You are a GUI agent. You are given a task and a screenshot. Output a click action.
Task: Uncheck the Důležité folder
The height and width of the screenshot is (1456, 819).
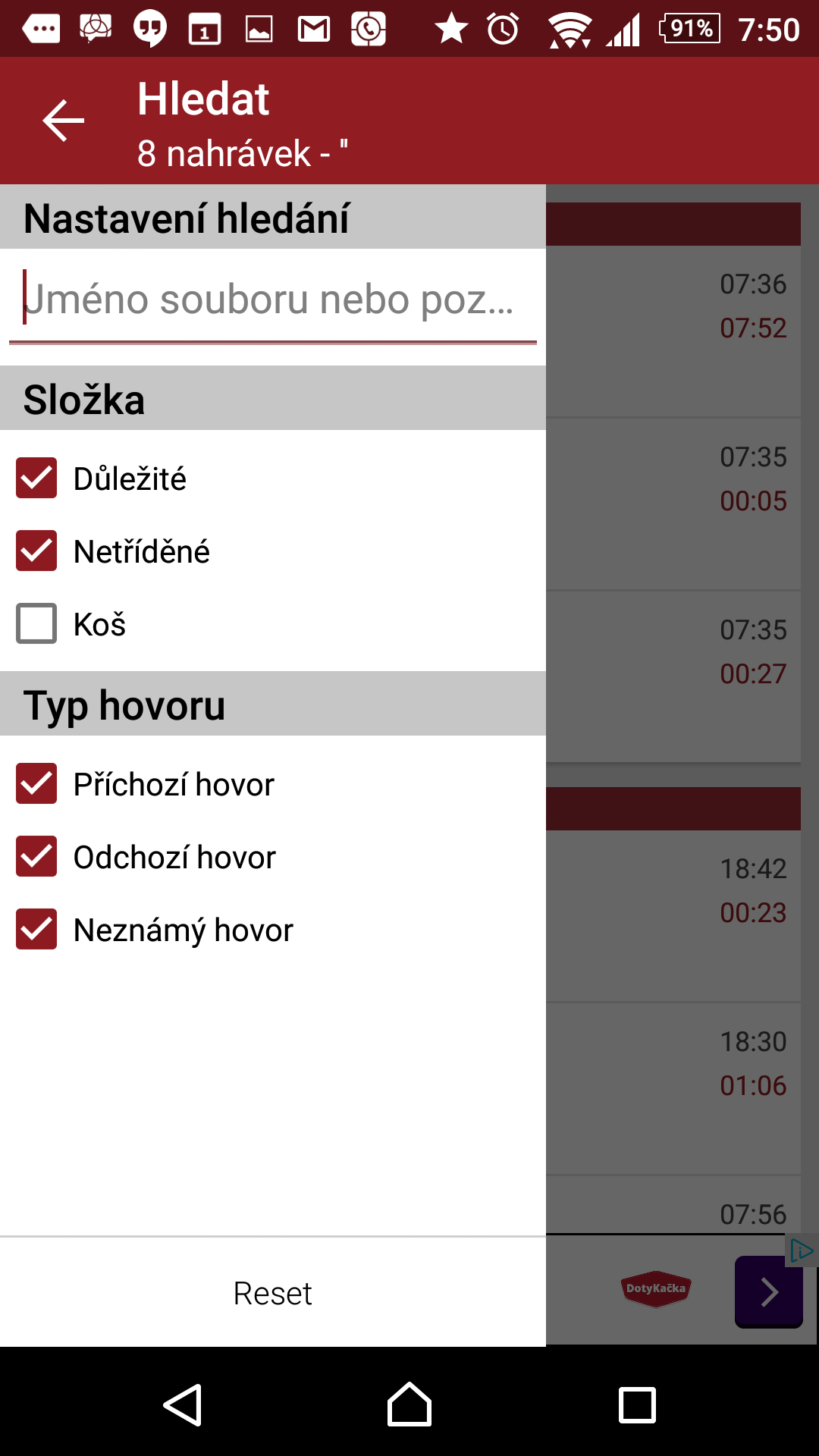[36, 478]
